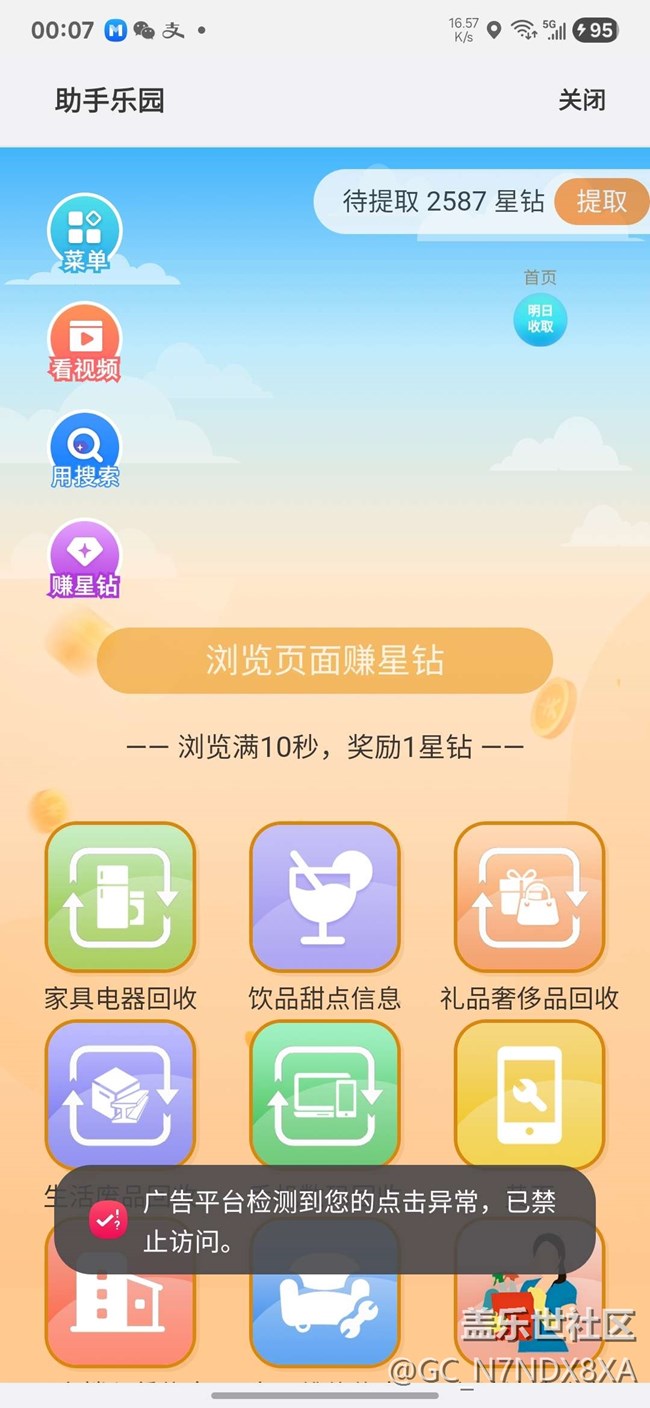Open the 菜单 menu icon
This screenshot has width=650, height=1408.
click(85, 235)
